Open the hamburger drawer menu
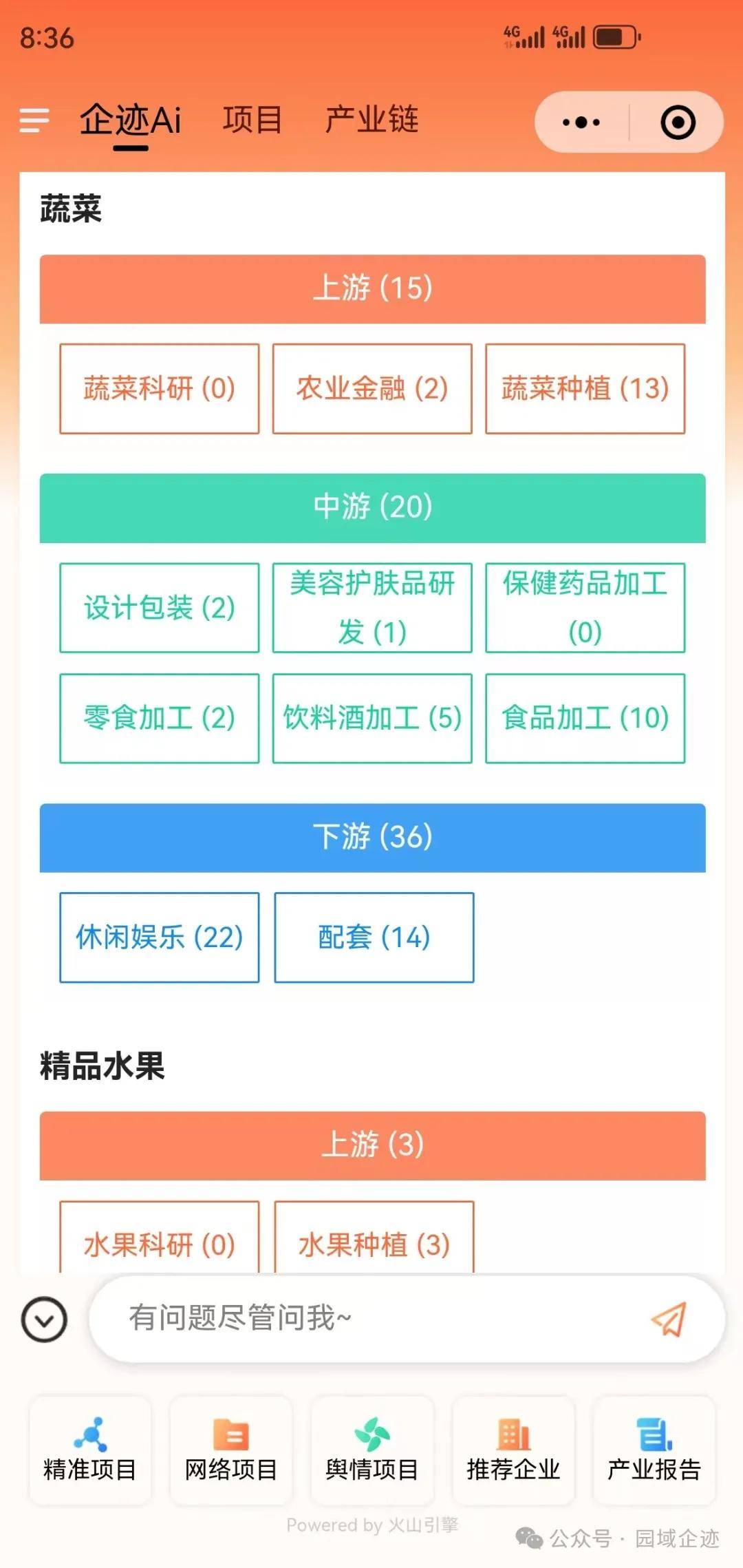743x1568 pixels. (x=34, y=120)
